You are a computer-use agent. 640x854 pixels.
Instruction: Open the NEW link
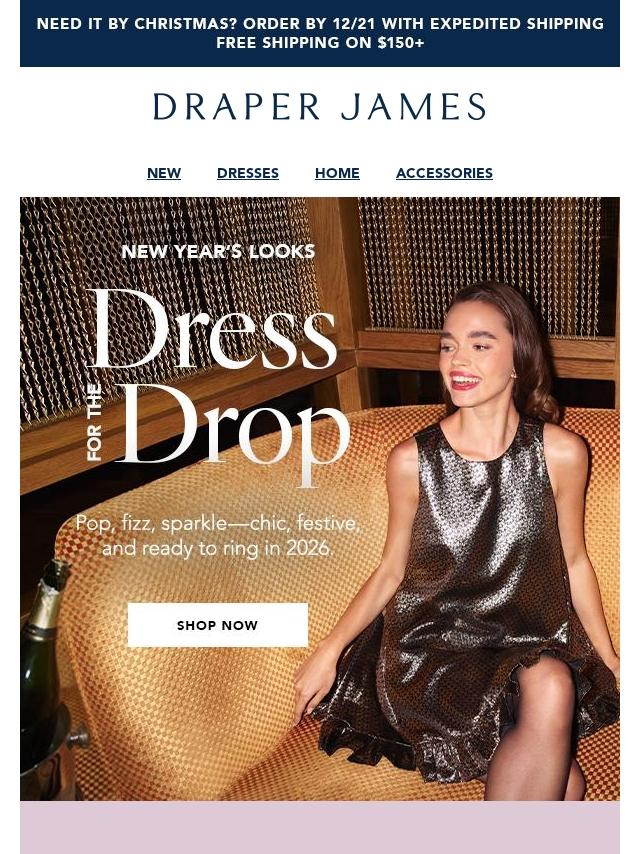[x=164, y=173]
